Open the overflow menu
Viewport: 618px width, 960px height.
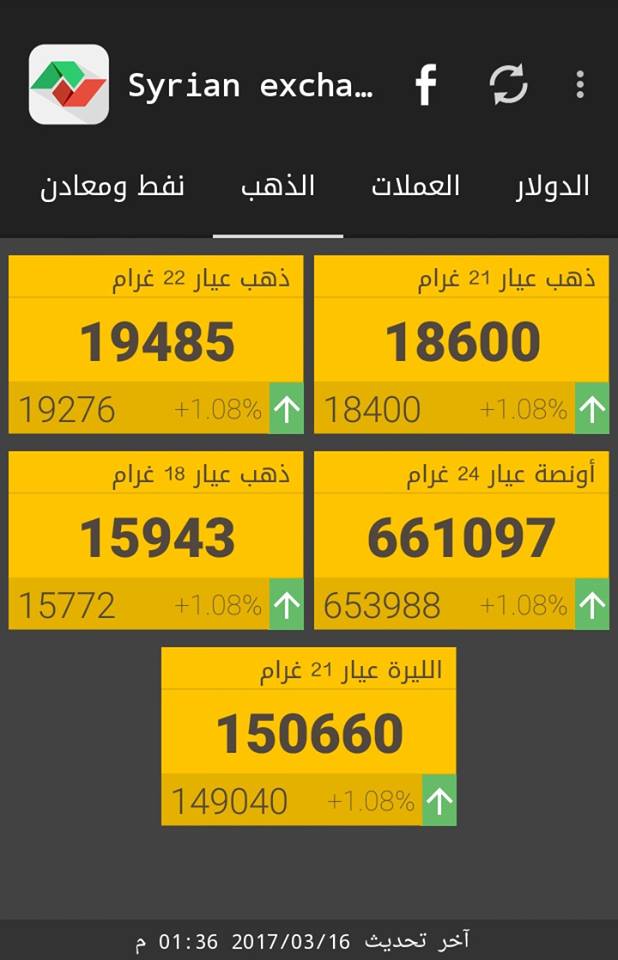(x=580, y=86)
